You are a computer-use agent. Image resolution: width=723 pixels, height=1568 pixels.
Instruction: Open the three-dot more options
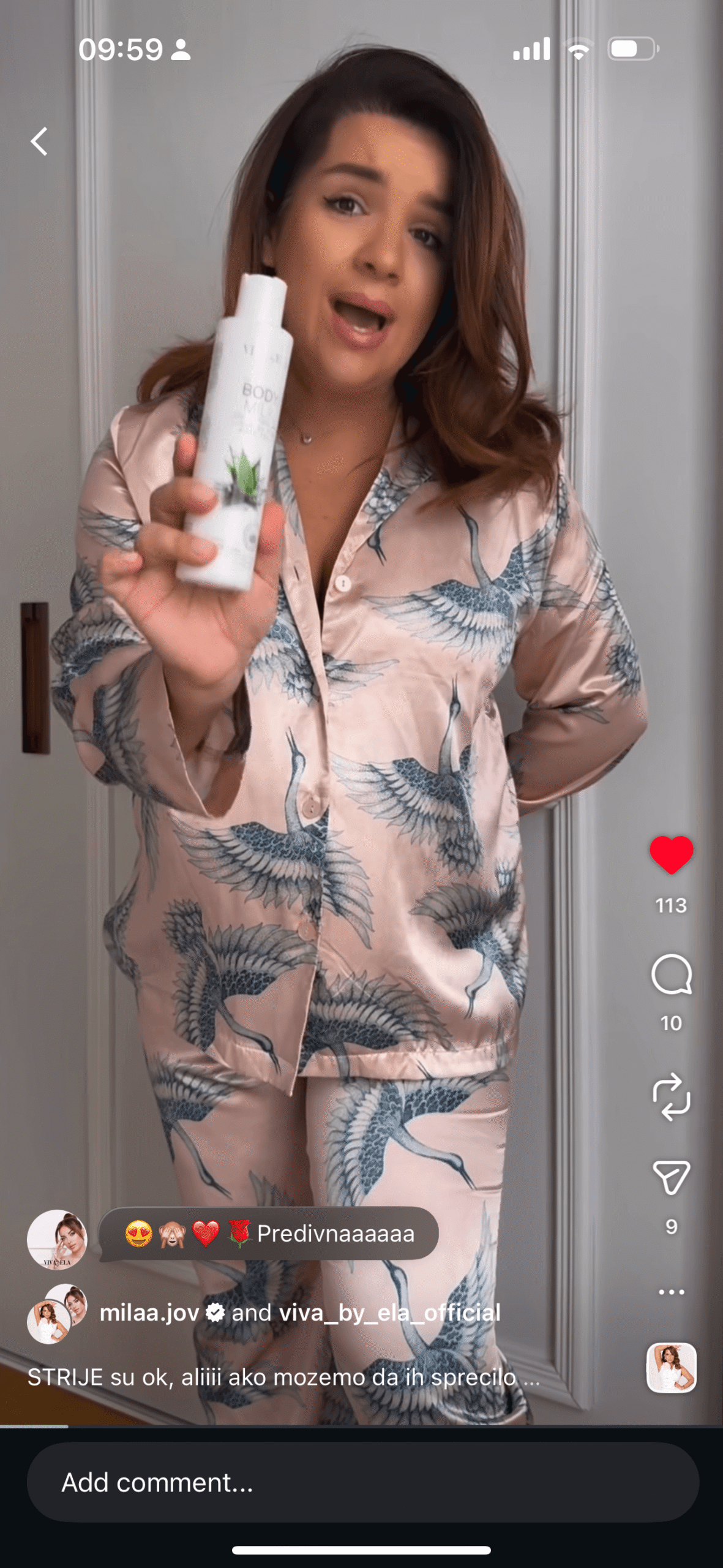click(671, 1292)
